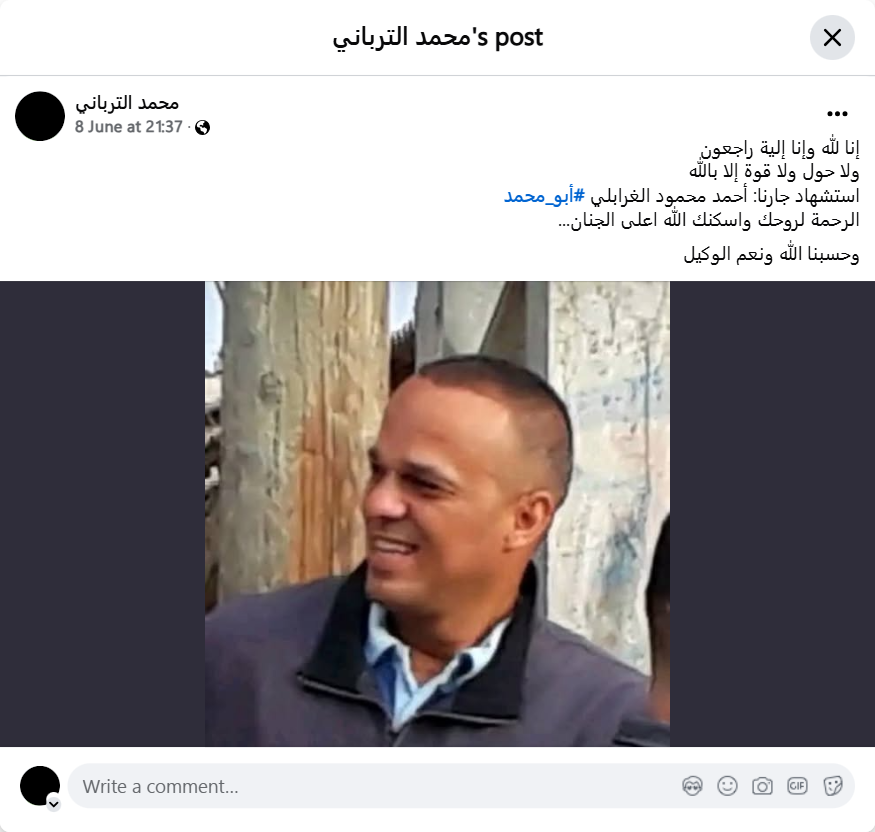The image size is (875, 832).
Task: Open the emoji picker for the comment
Action: click(727, 786)
